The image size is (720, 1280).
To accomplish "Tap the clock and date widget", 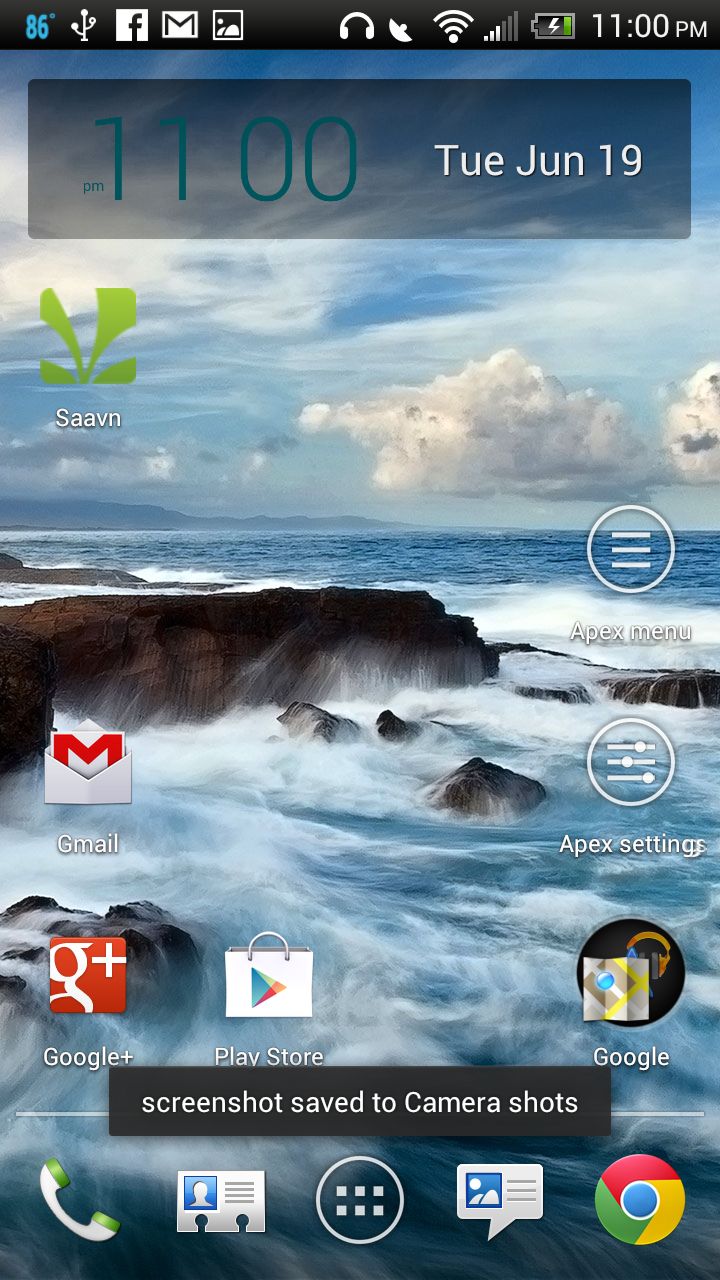I will click(359, 160).
